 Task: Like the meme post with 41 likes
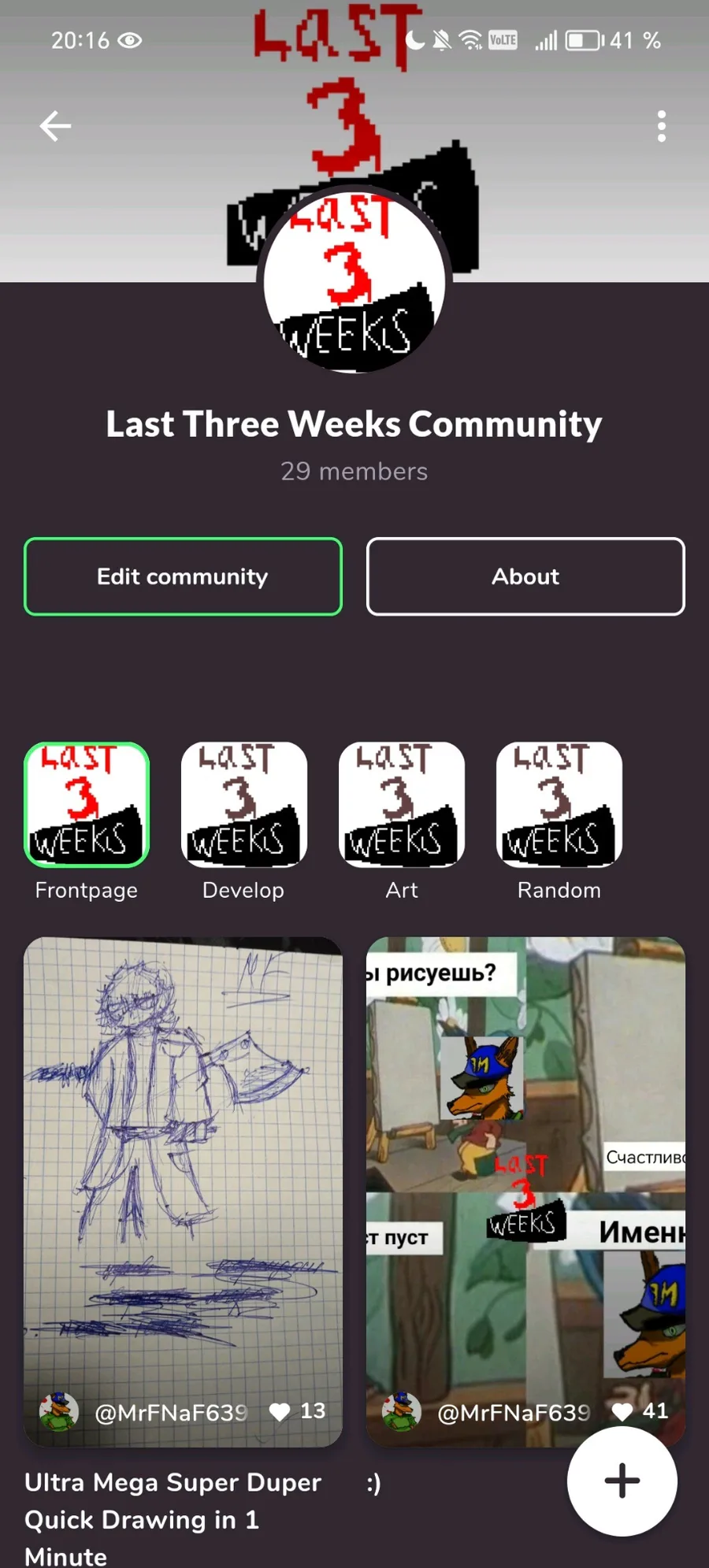pos(622,1412)
